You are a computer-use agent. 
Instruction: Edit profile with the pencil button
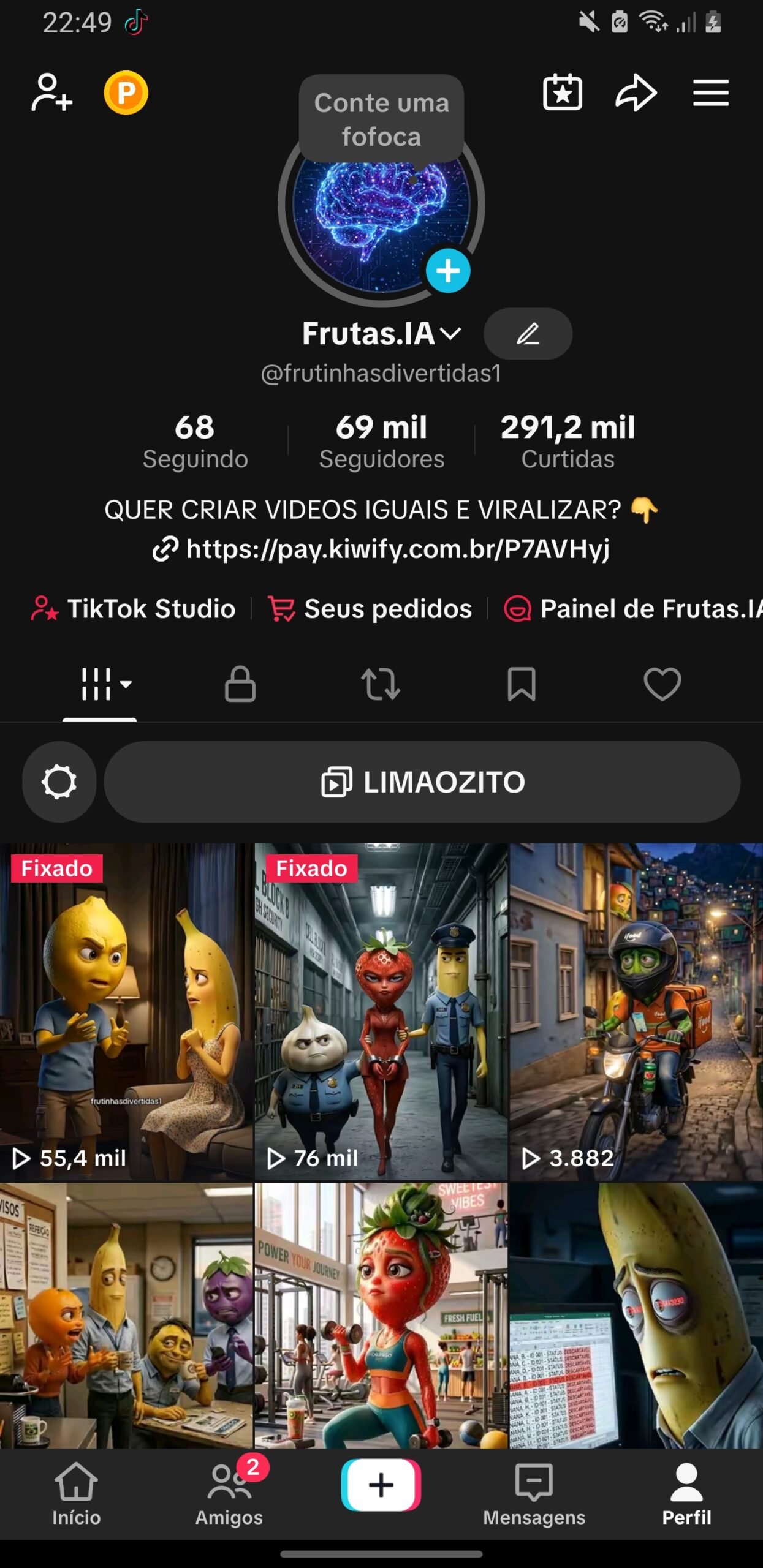coord(528,334)
